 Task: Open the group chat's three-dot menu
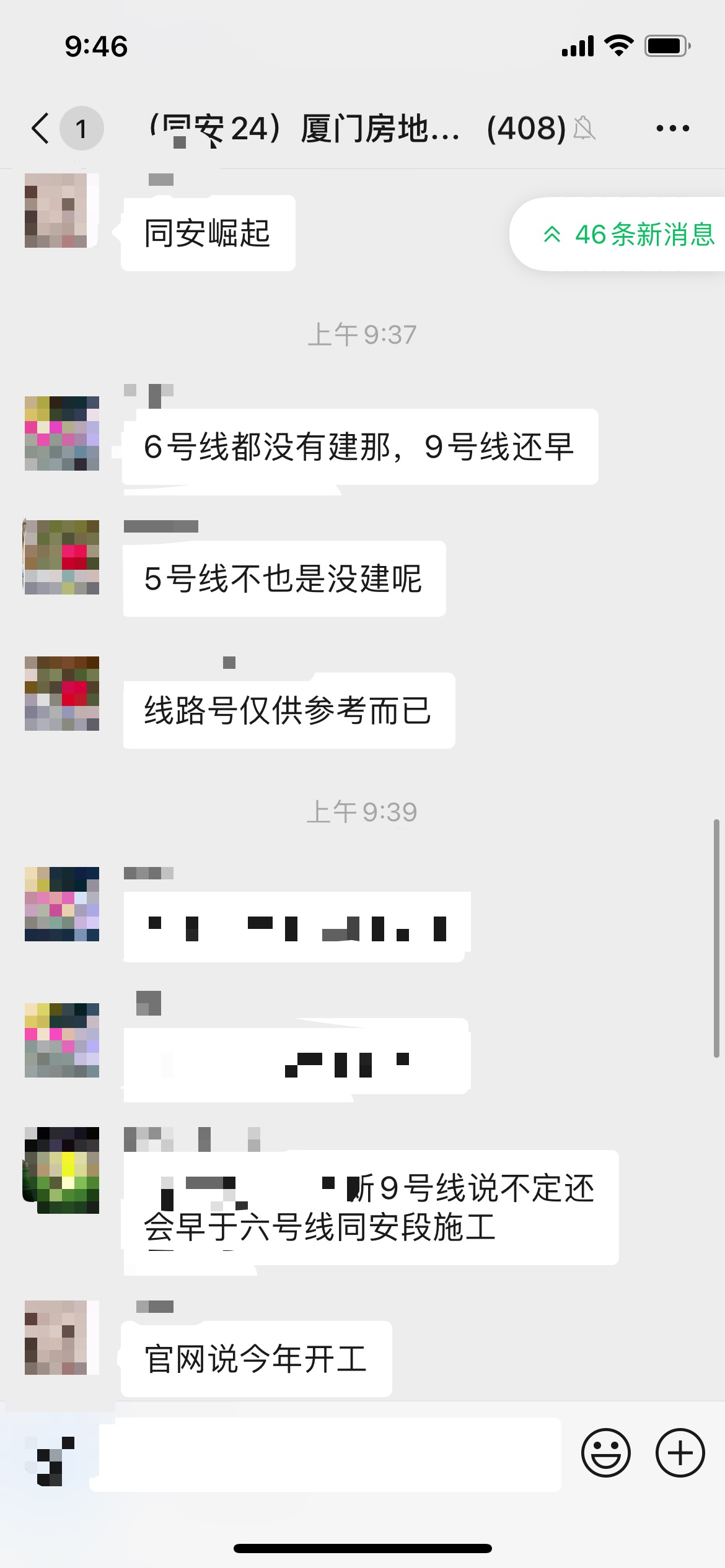coord(672,129)
